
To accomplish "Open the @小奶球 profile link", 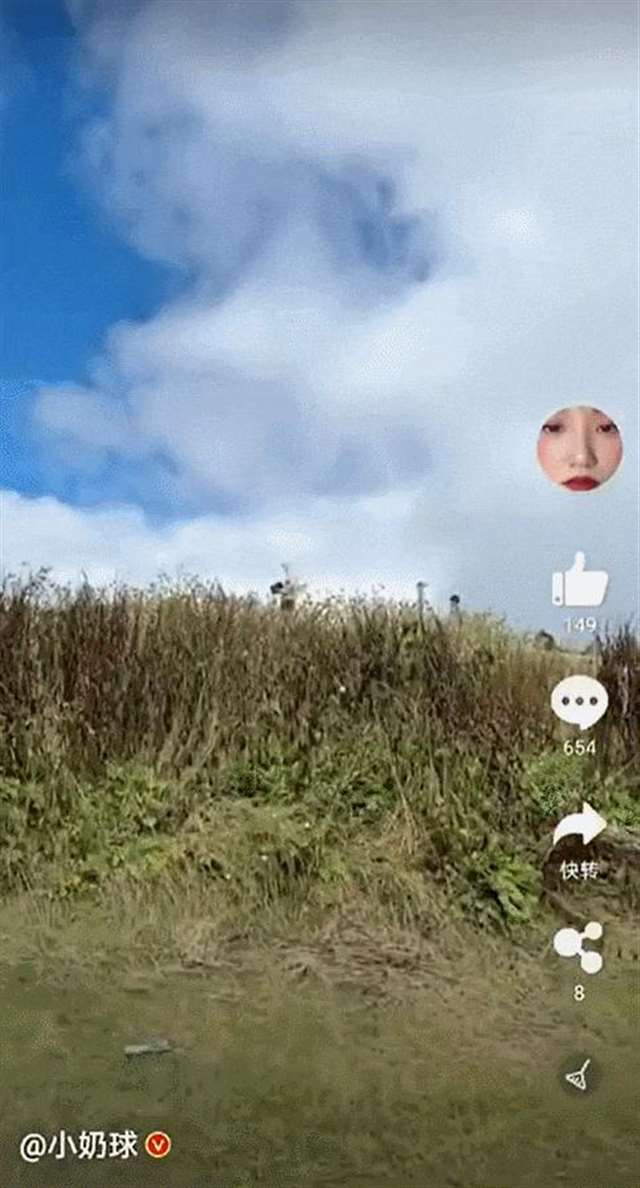I will pyautogui.click(x=80, y=1145).
